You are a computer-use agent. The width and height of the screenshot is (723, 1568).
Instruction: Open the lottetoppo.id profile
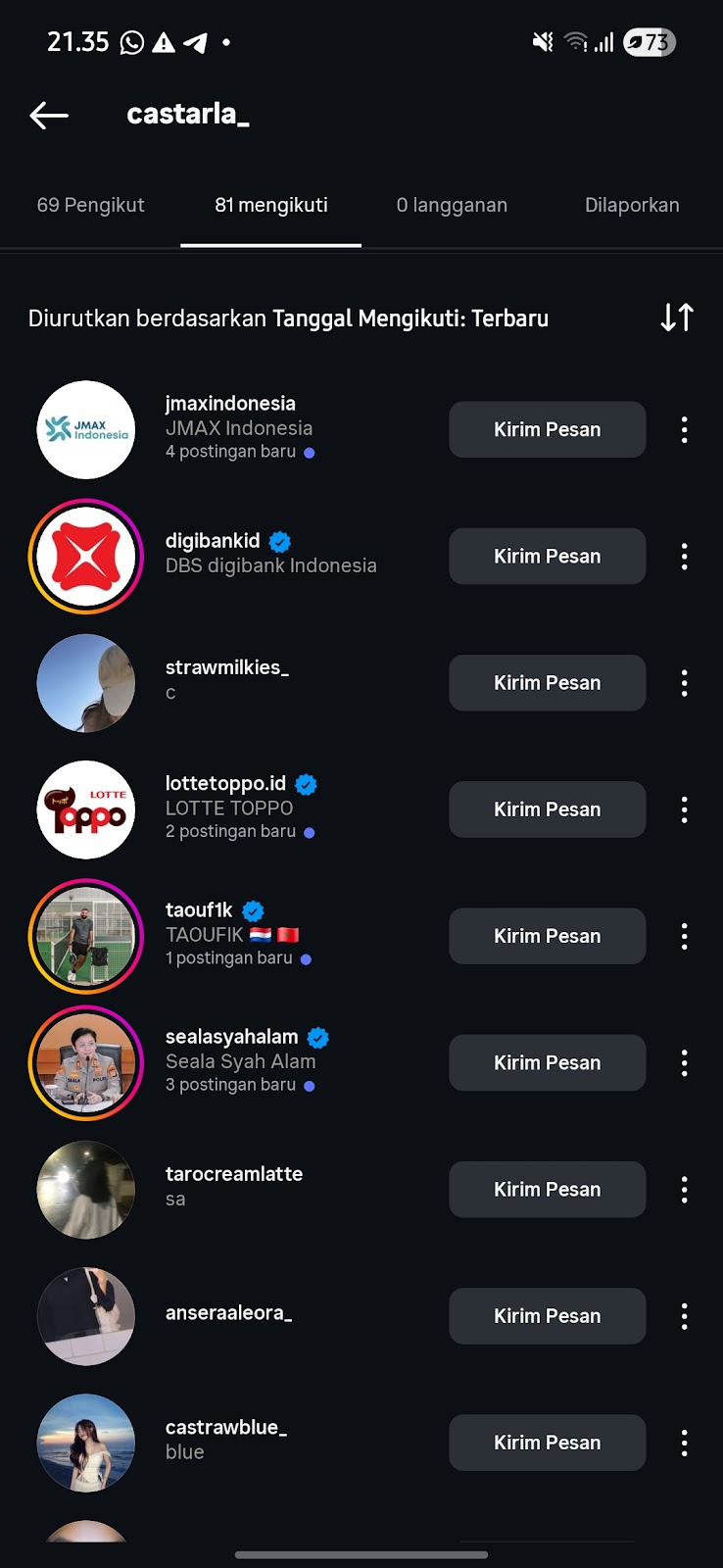pos(225,784)
